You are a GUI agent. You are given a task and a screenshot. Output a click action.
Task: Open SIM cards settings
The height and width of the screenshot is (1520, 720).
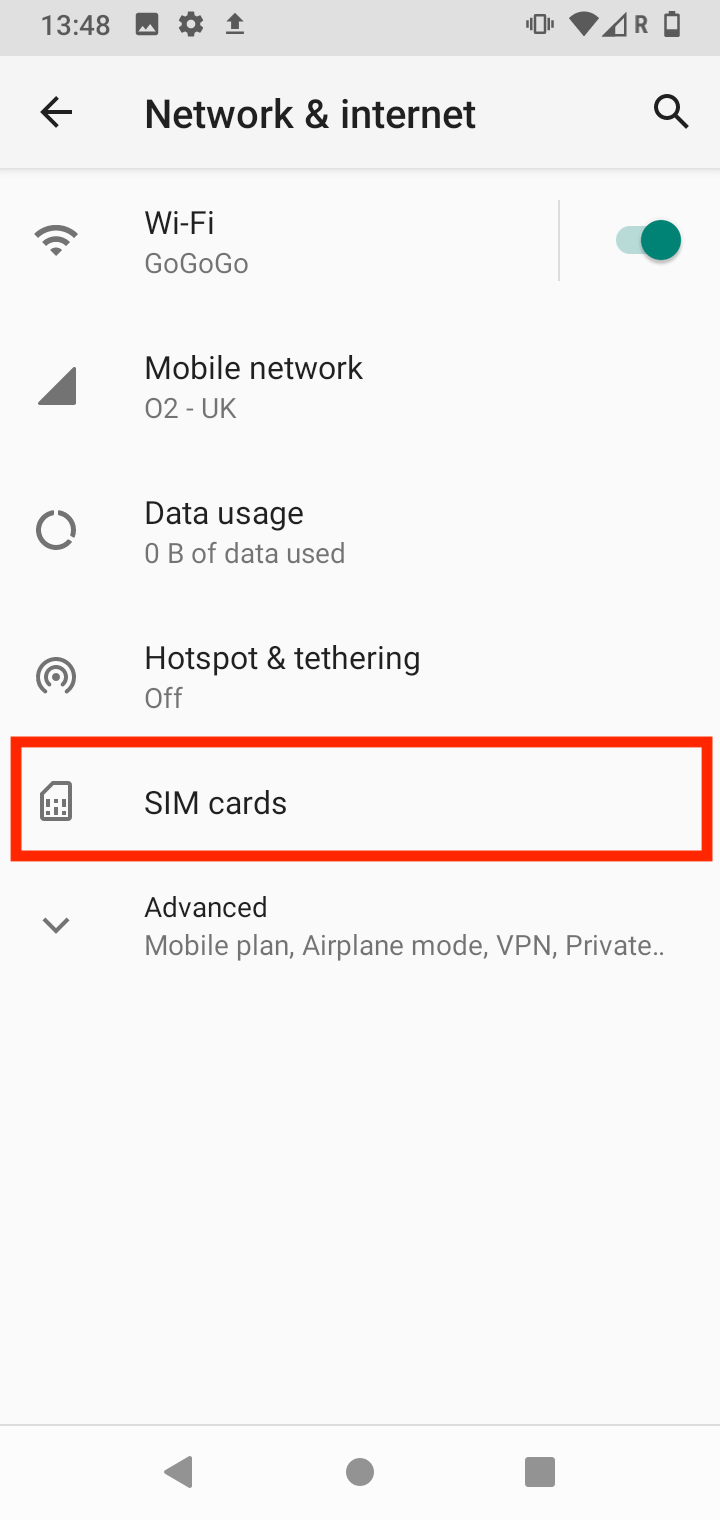pos(360,802)
